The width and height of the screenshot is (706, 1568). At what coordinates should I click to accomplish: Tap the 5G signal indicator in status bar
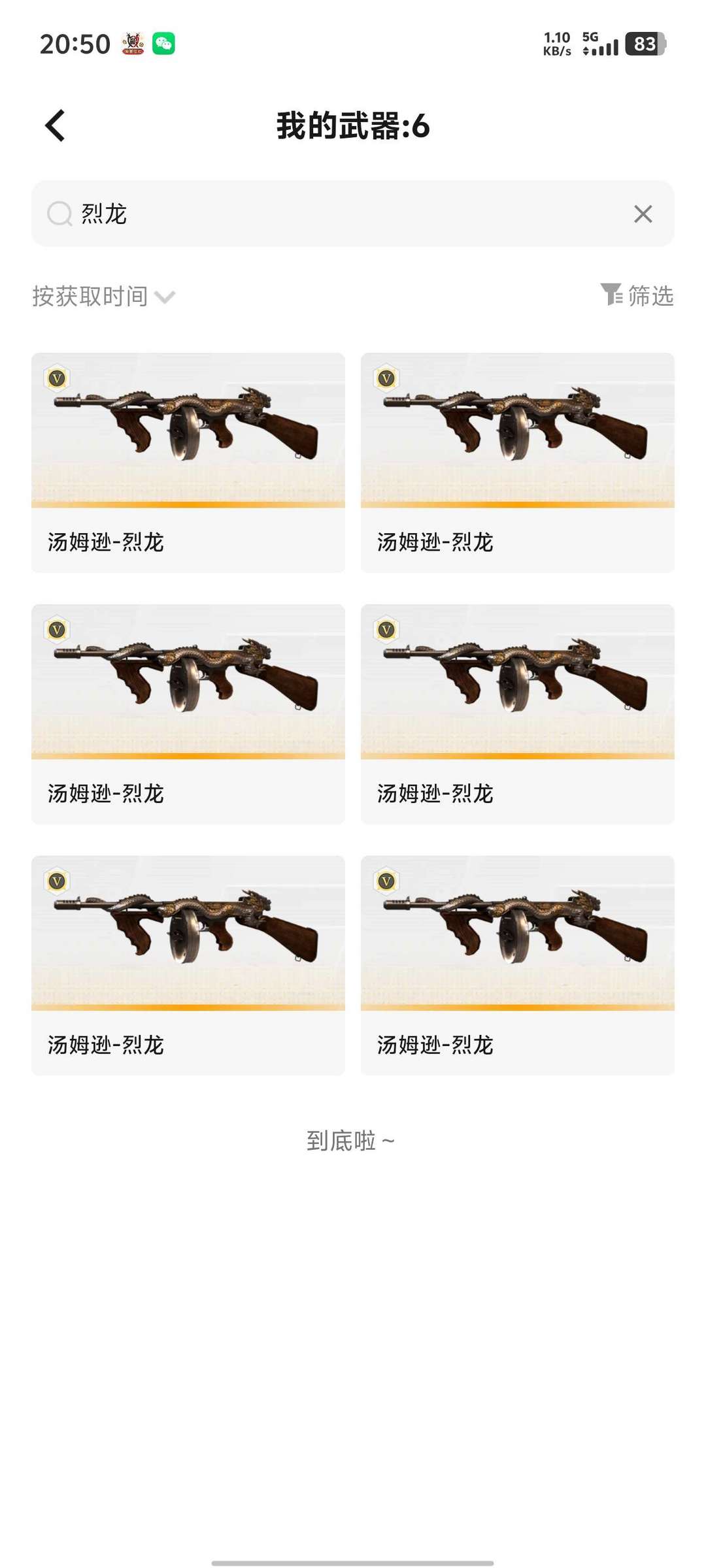(597, 44)
